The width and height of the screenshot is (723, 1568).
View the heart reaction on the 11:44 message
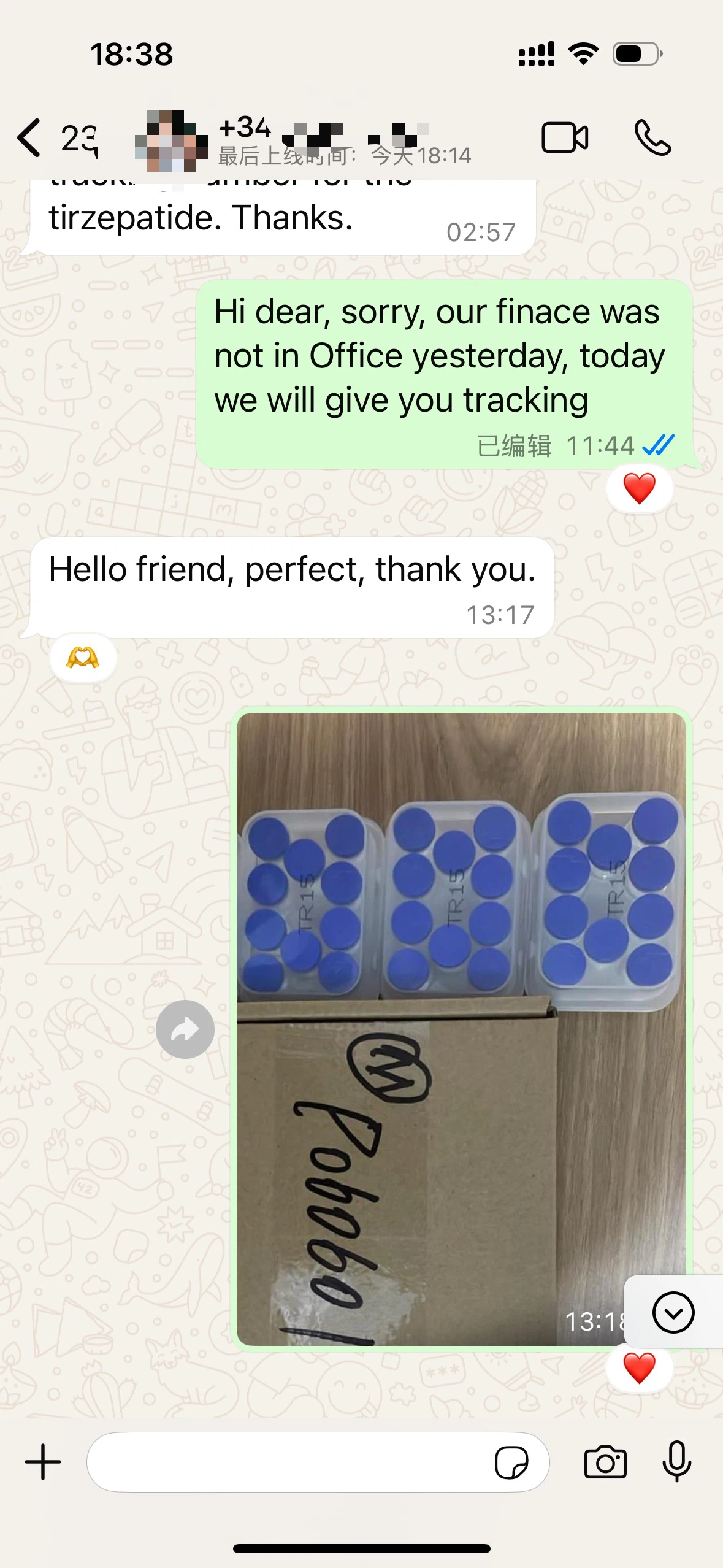click(639, 489)
